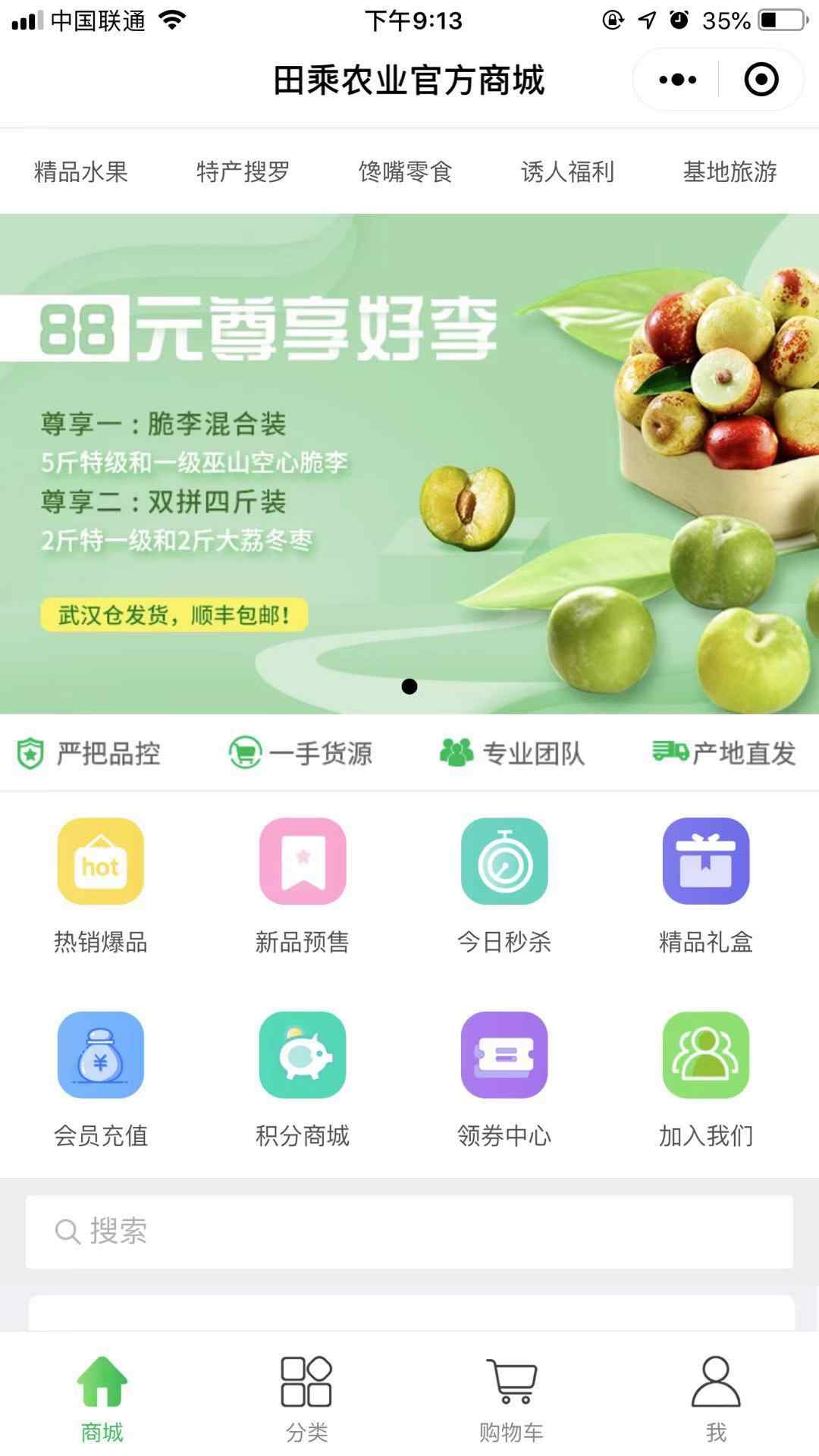The width and height of the screenshot is (819, 1456).
Task: Open the mini program more-options menu
Action: [x=677, y=80]
